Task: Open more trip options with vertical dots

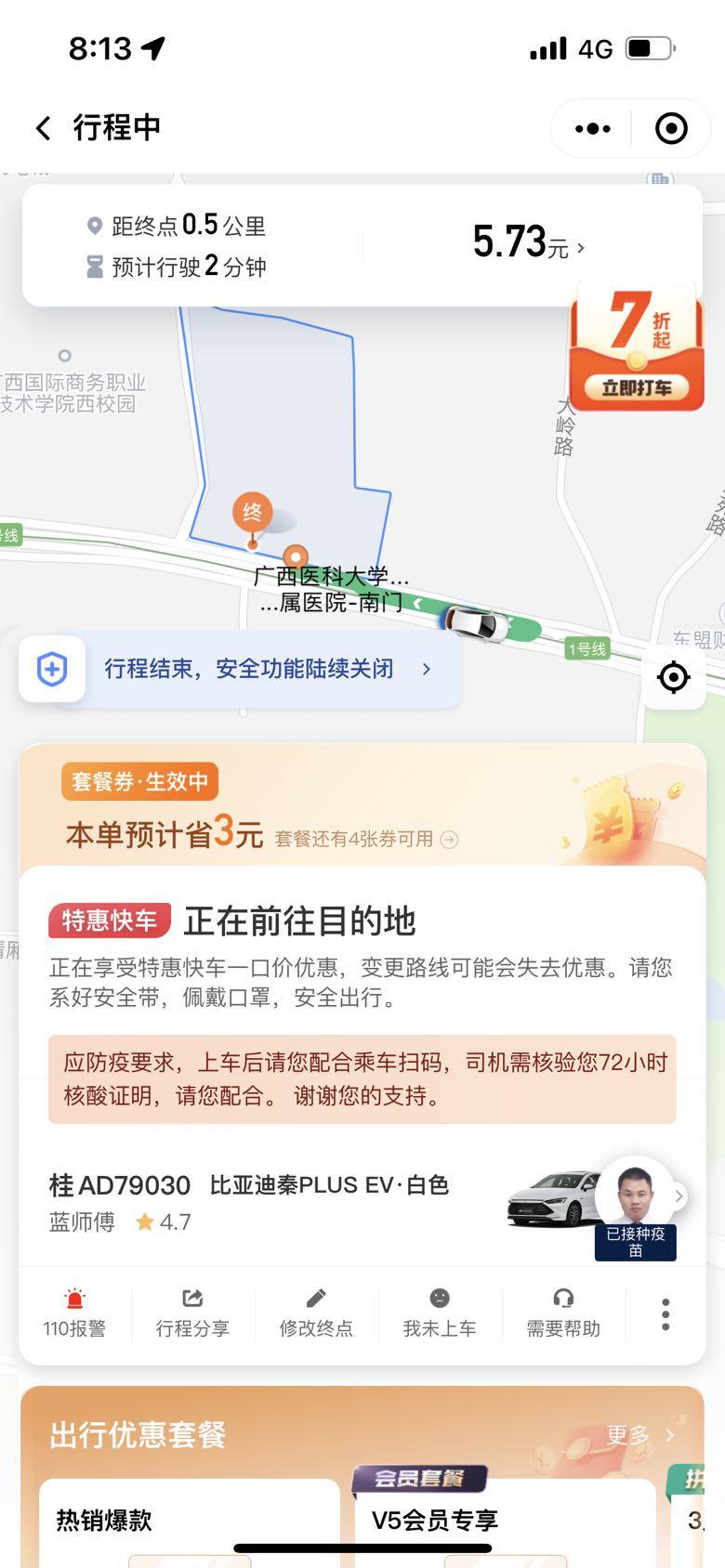Action: pyautogui.click(x=666, y=1314)
